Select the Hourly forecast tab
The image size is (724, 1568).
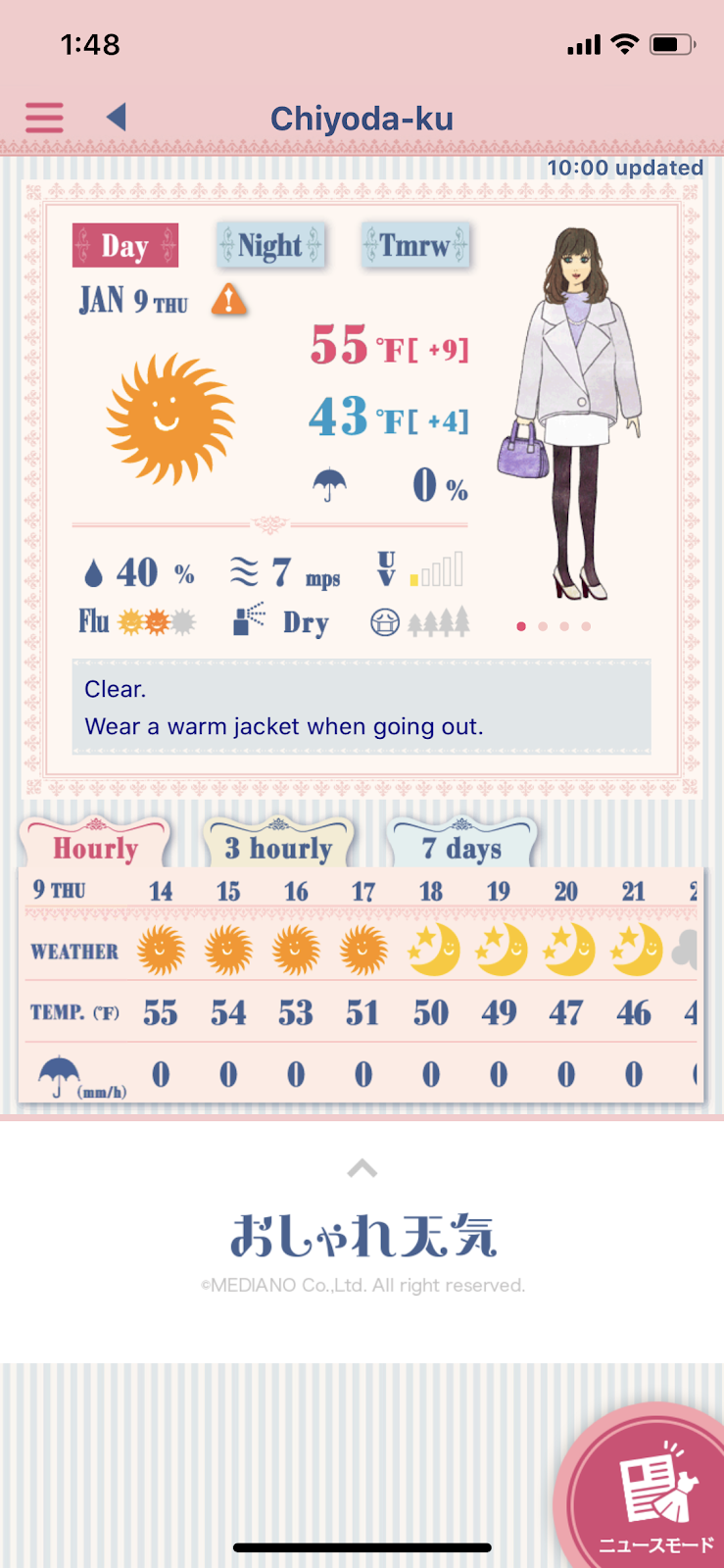pyautogui.click(x=95, y=847)
